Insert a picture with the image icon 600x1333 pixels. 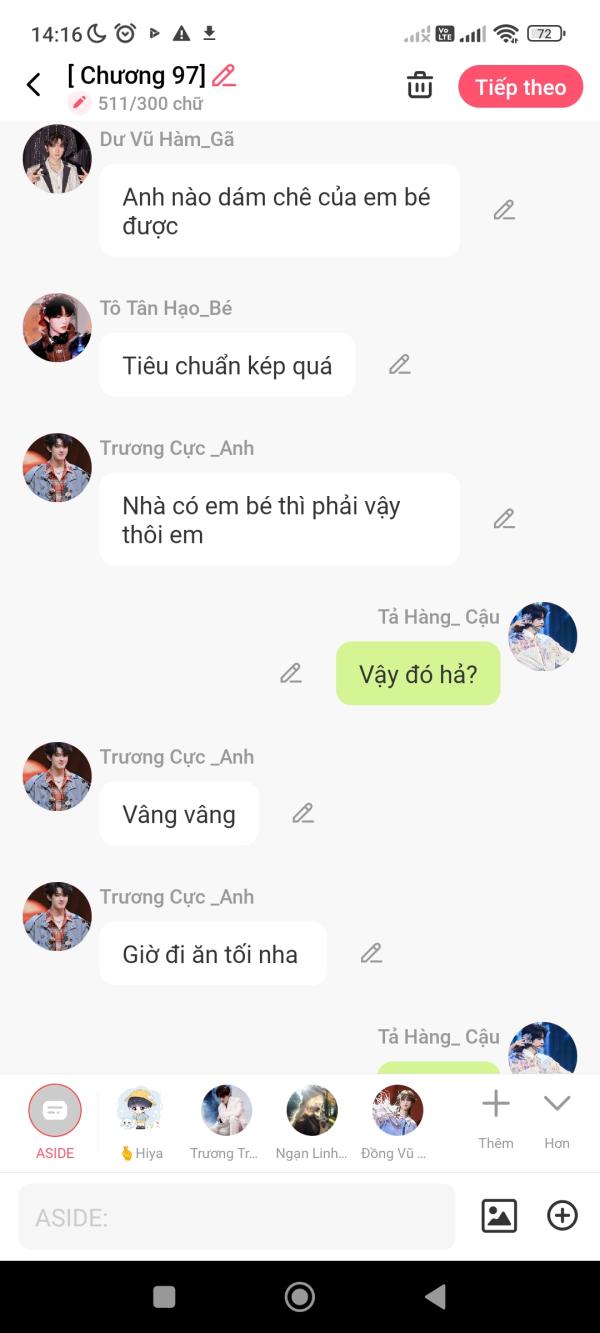[x=499, y=1216]
